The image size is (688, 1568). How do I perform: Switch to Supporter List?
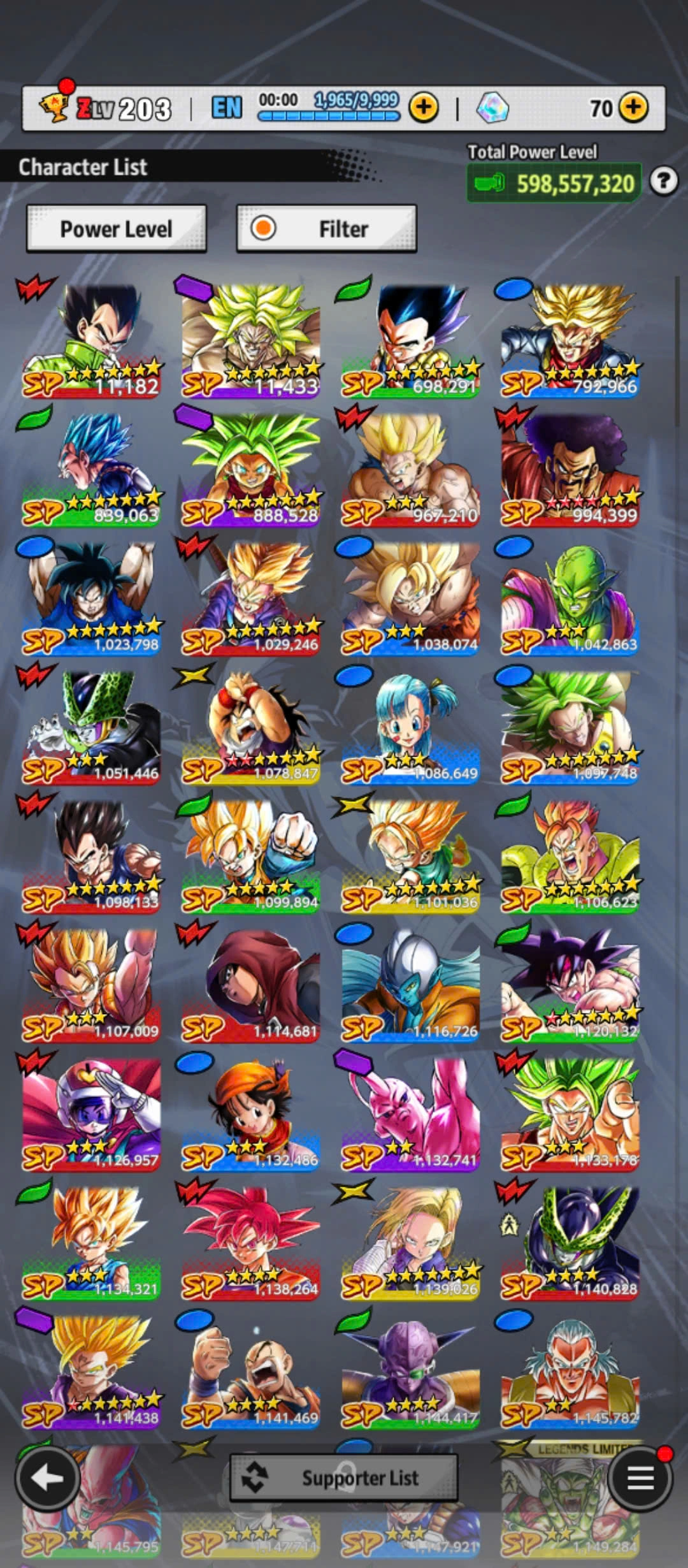click(343, 1477)
